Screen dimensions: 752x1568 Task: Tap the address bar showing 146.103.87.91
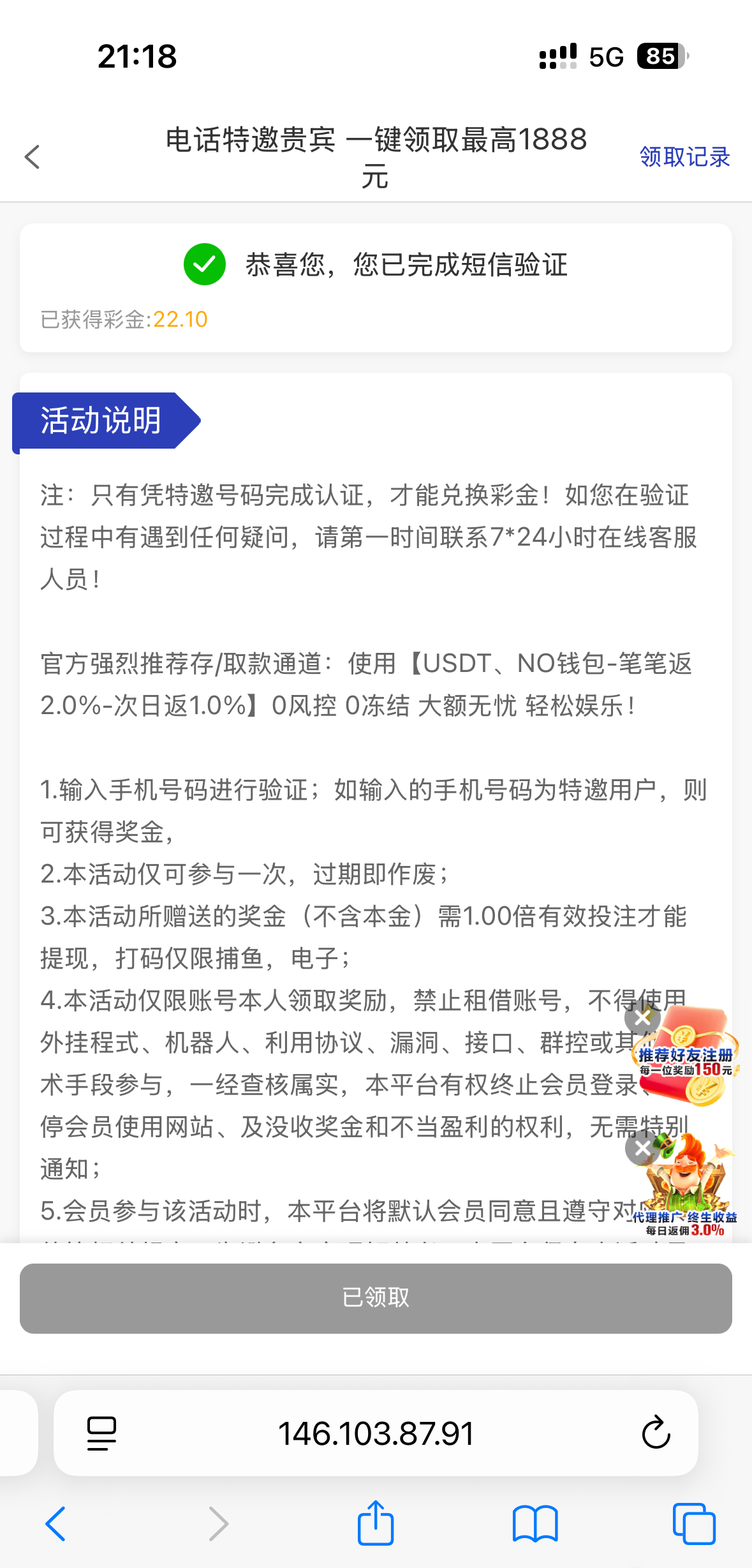[376, 1433]
